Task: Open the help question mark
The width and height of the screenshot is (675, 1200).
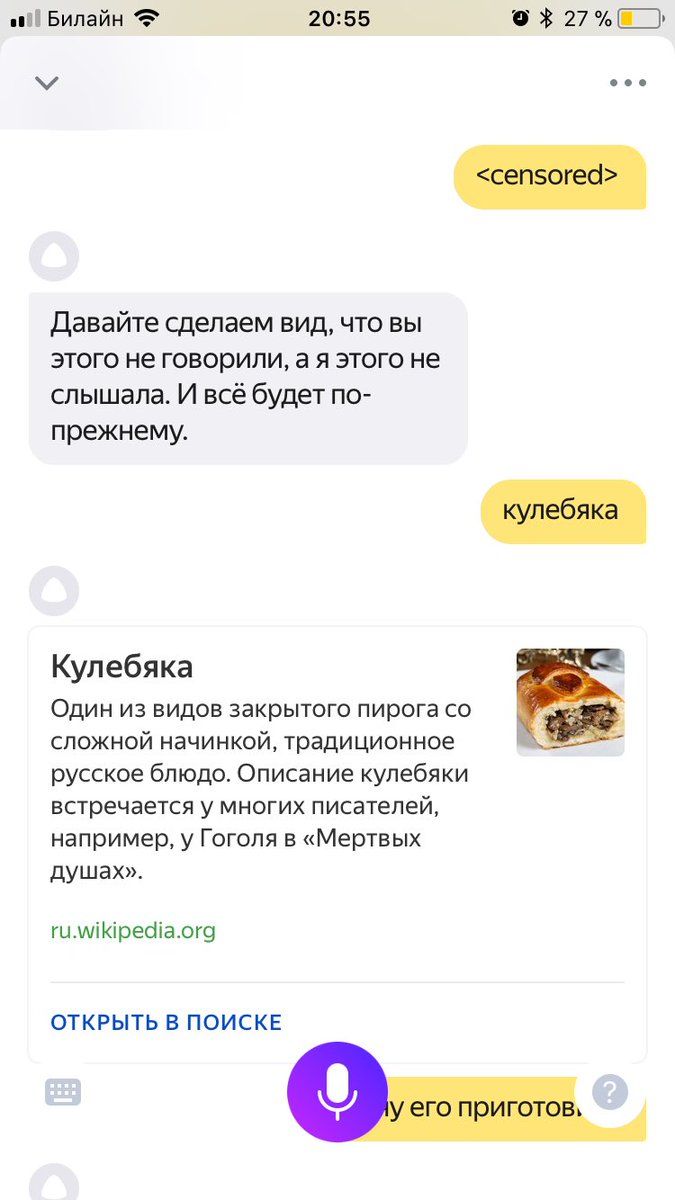Action: click(x=609, y=1092)
